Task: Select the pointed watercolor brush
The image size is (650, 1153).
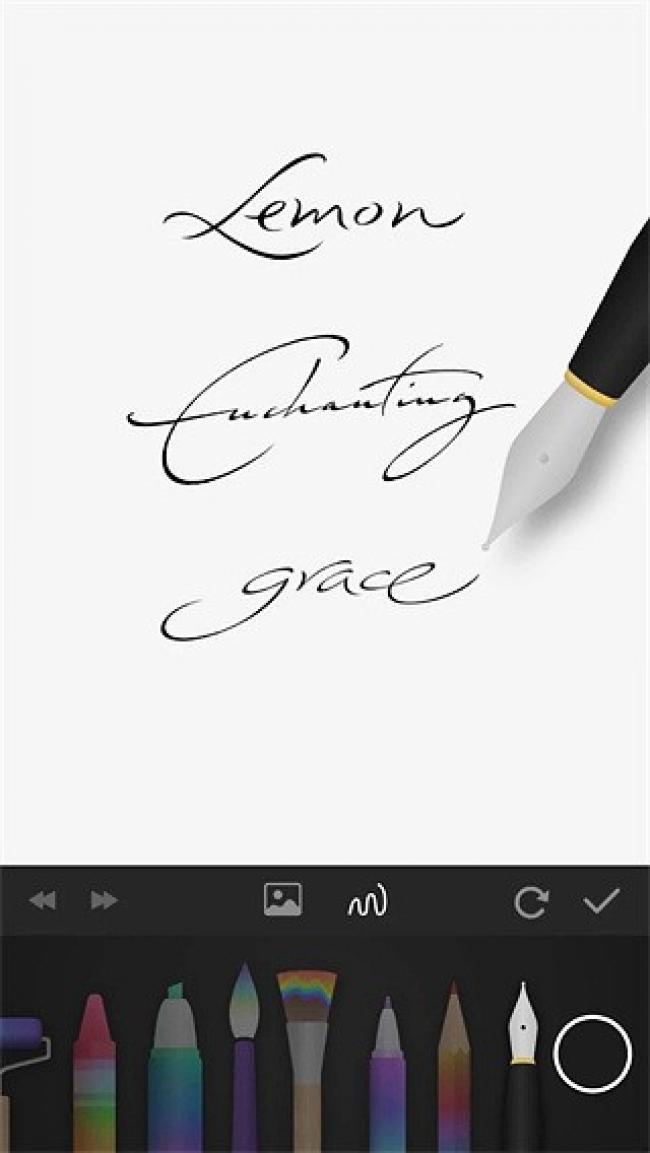Action: point(244,1060)
